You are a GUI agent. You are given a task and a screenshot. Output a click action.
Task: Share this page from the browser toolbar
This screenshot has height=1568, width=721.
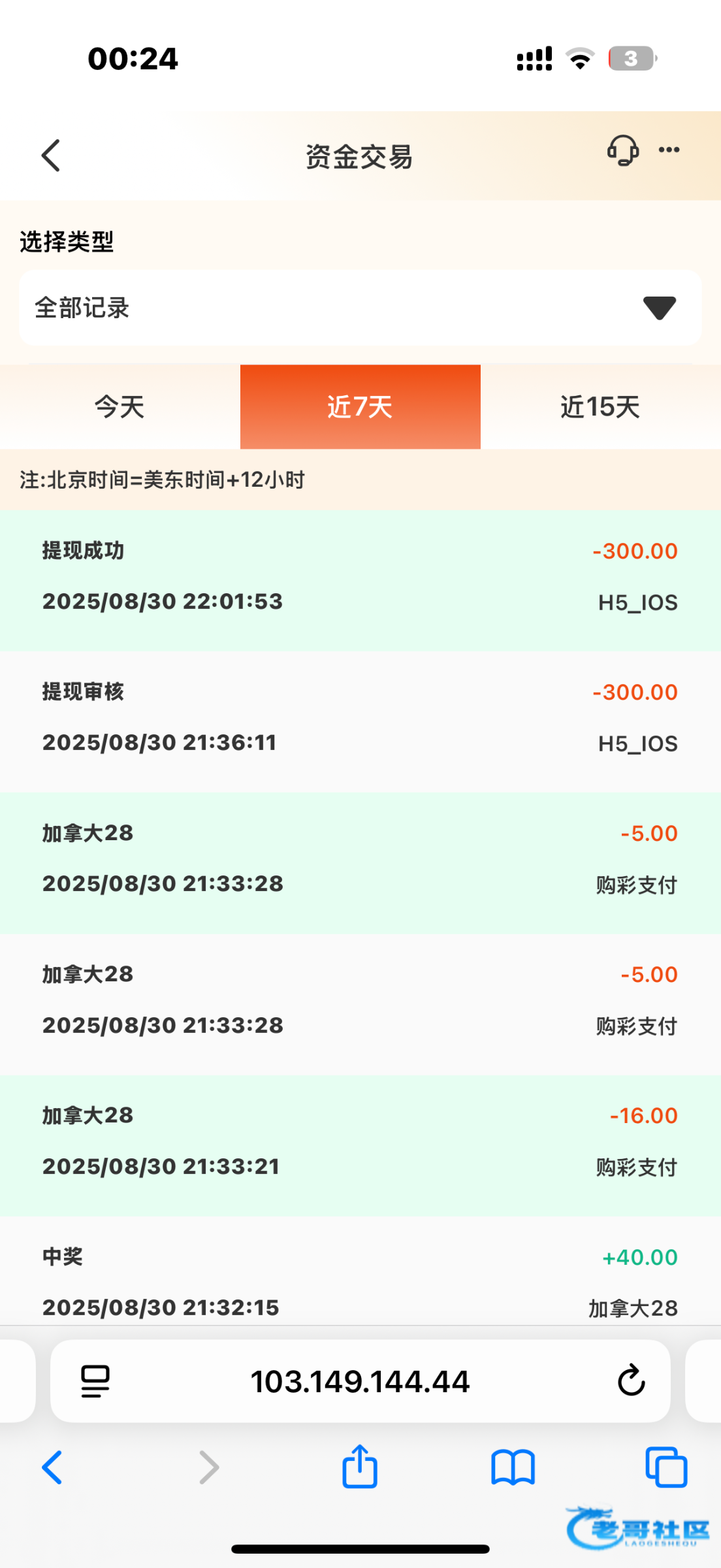click(360, 1467)
